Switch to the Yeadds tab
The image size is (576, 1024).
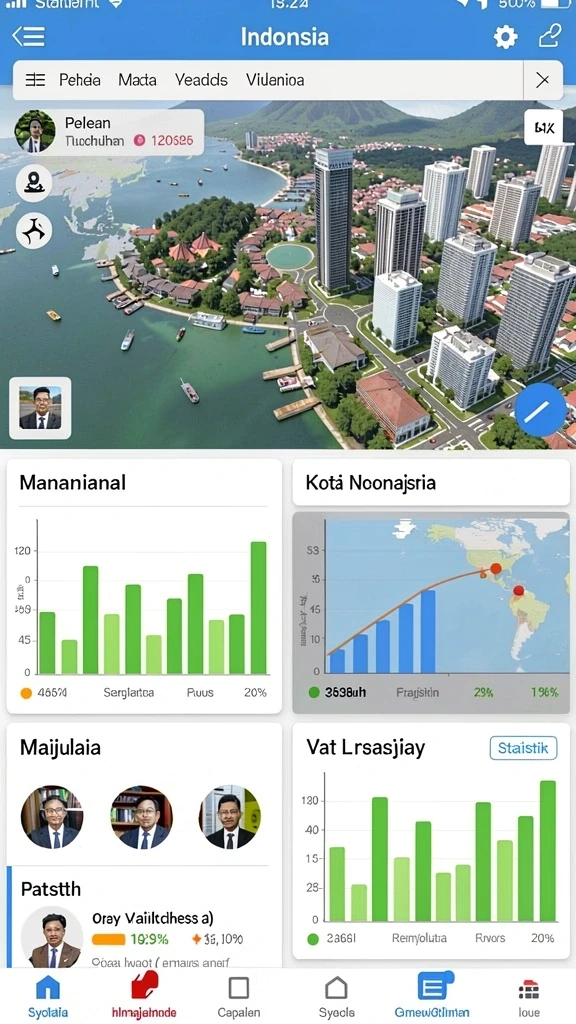coord(201,80)
